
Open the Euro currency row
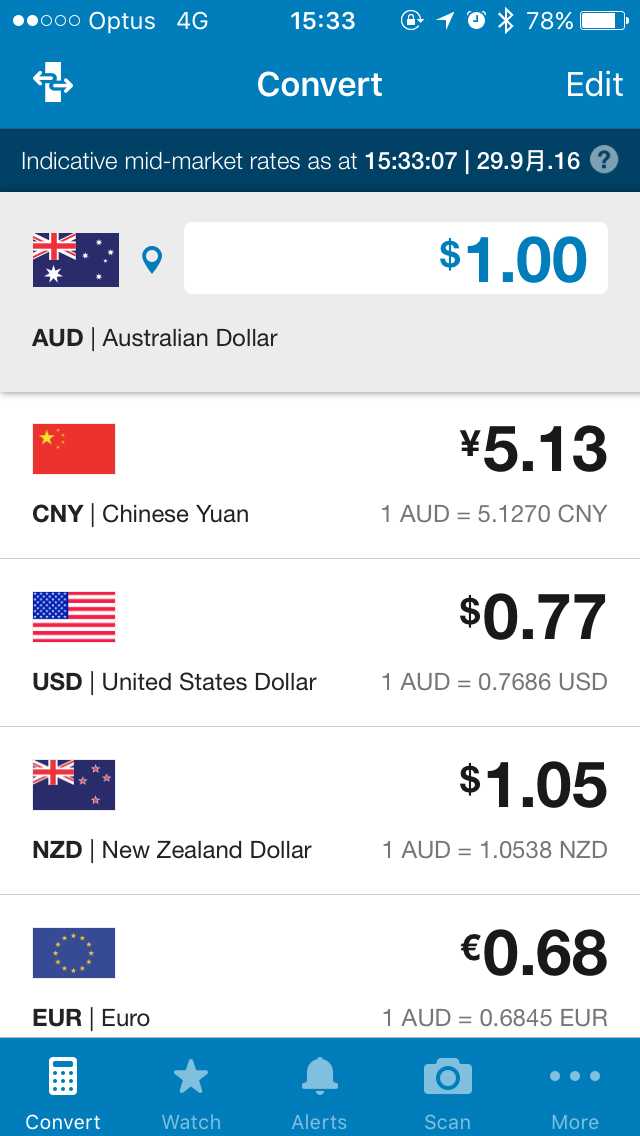pyautogui.click(x=320, y=975)
